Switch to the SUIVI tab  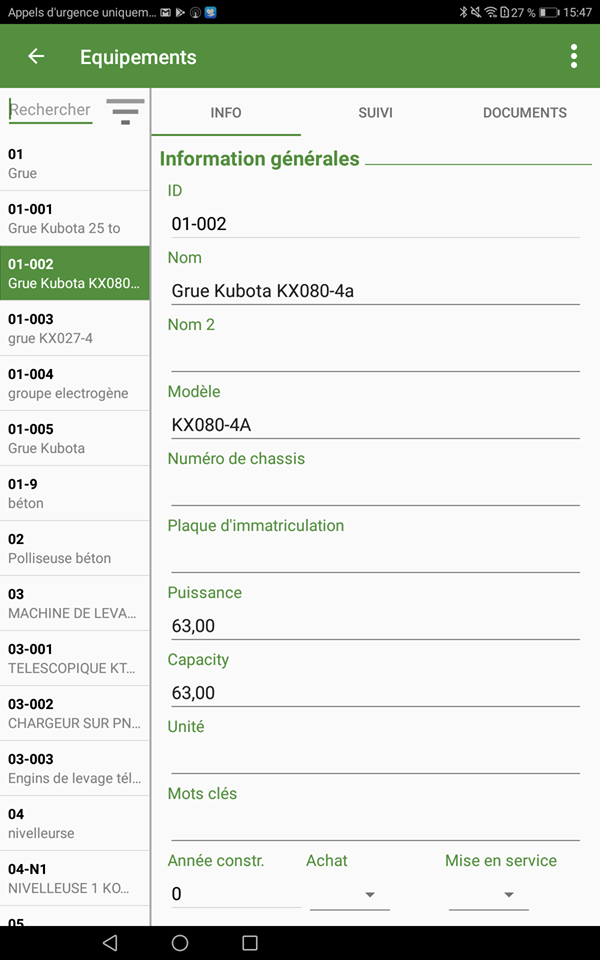375,113
